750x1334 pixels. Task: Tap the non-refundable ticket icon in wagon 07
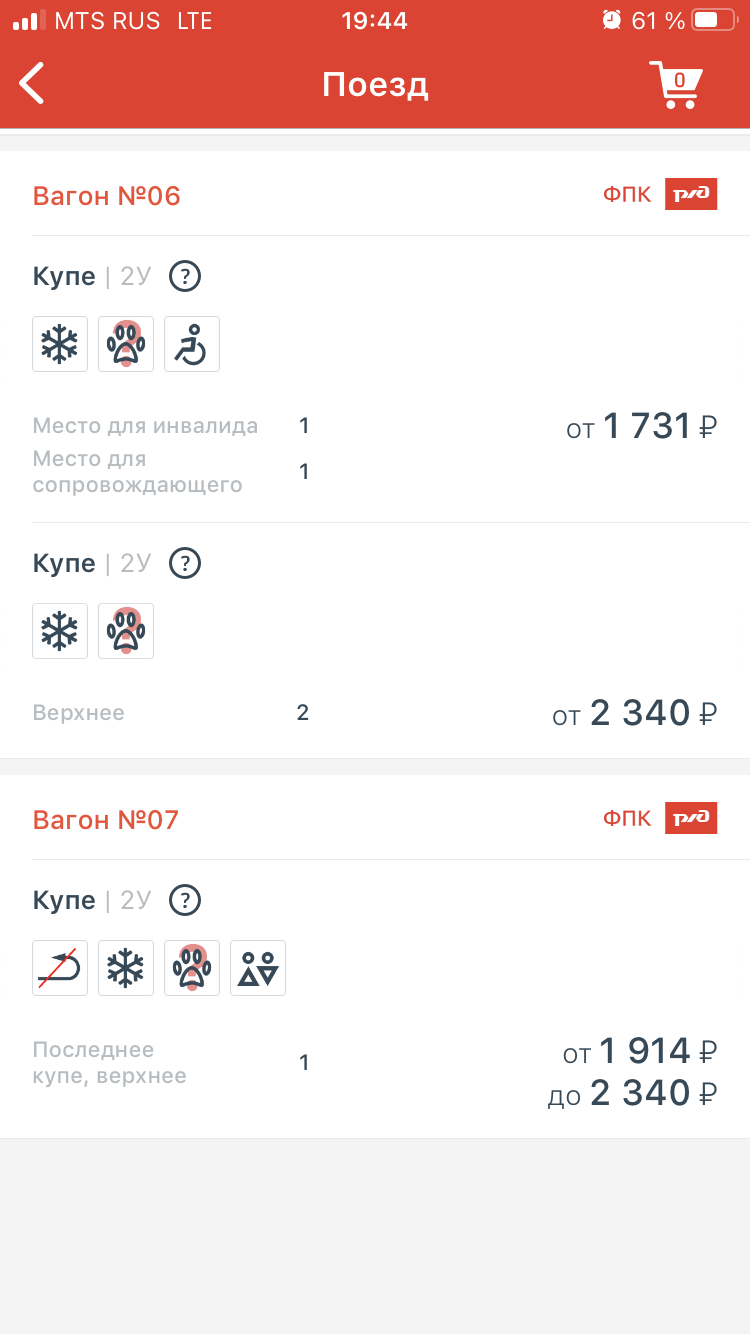[60, 968]
